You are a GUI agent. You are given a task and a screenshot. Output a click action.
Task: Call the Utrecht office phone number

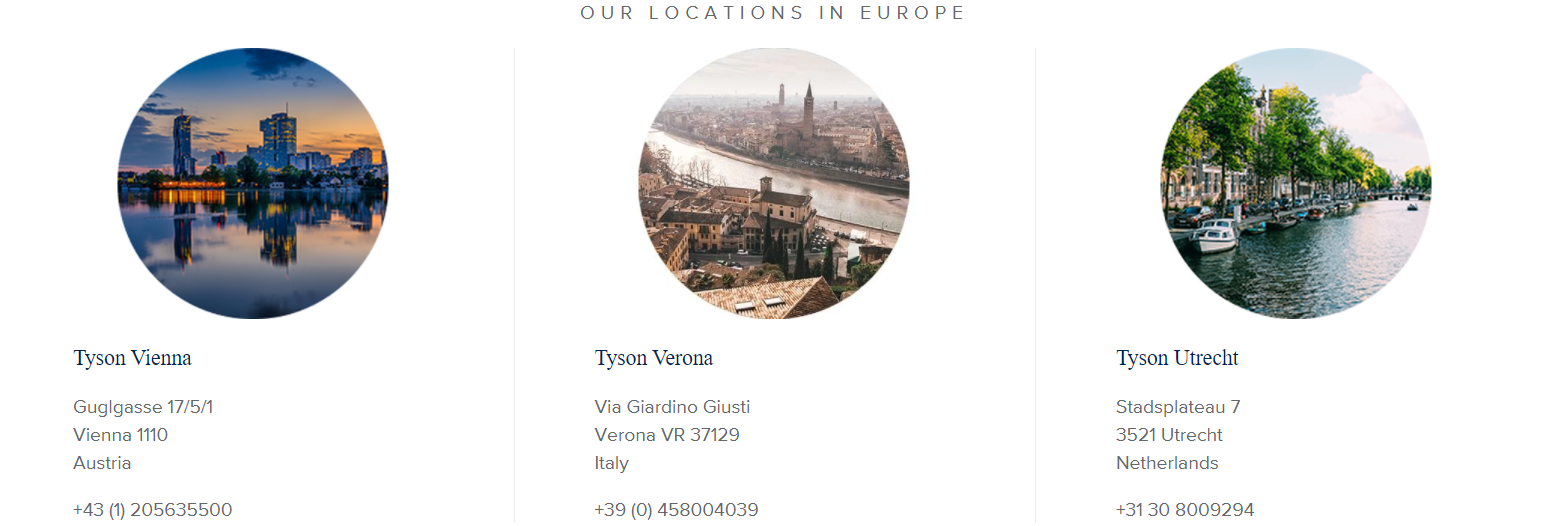(1184, 510)
